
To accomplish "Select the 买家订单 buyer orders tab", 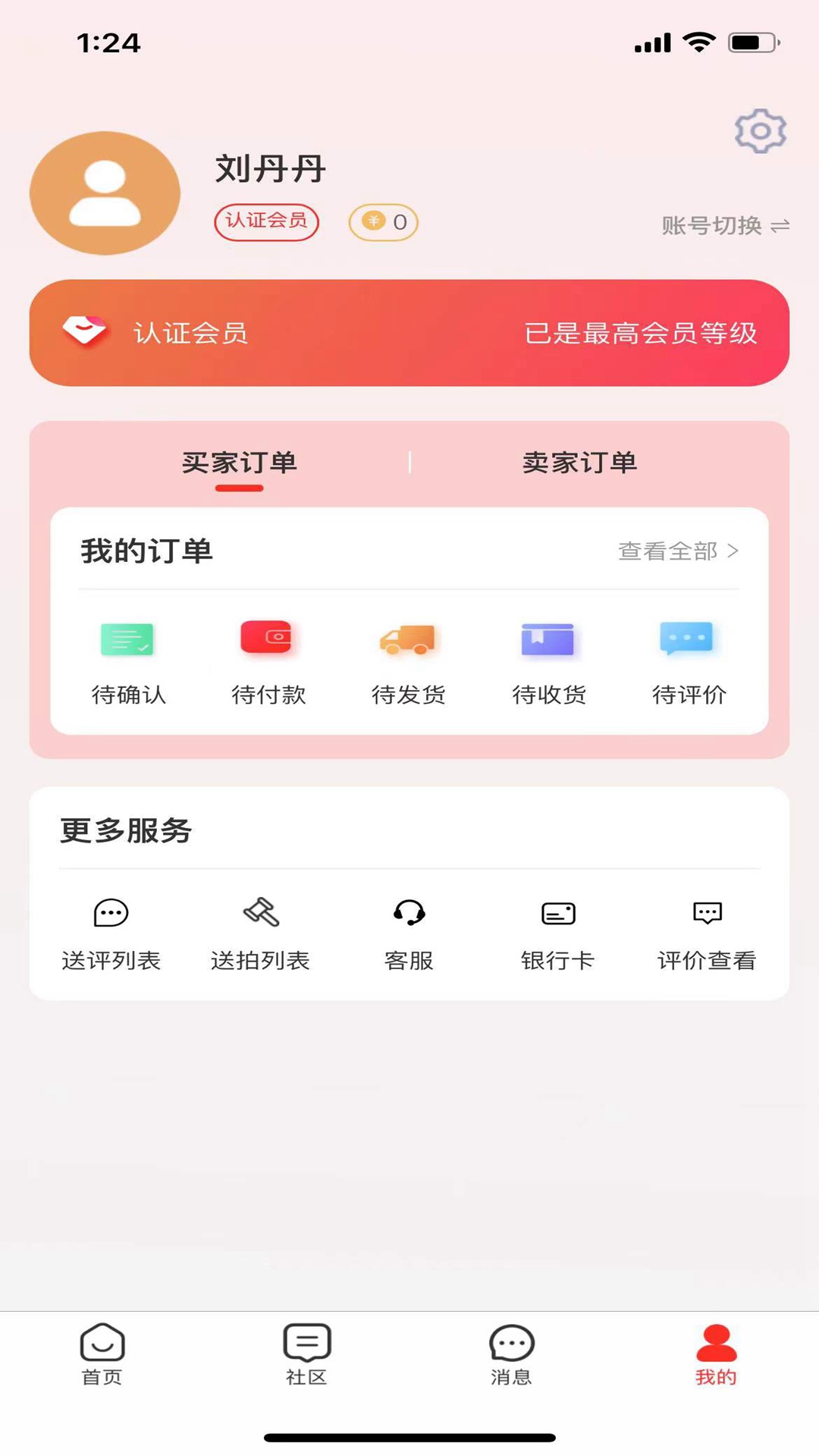I will coord(239,461).
